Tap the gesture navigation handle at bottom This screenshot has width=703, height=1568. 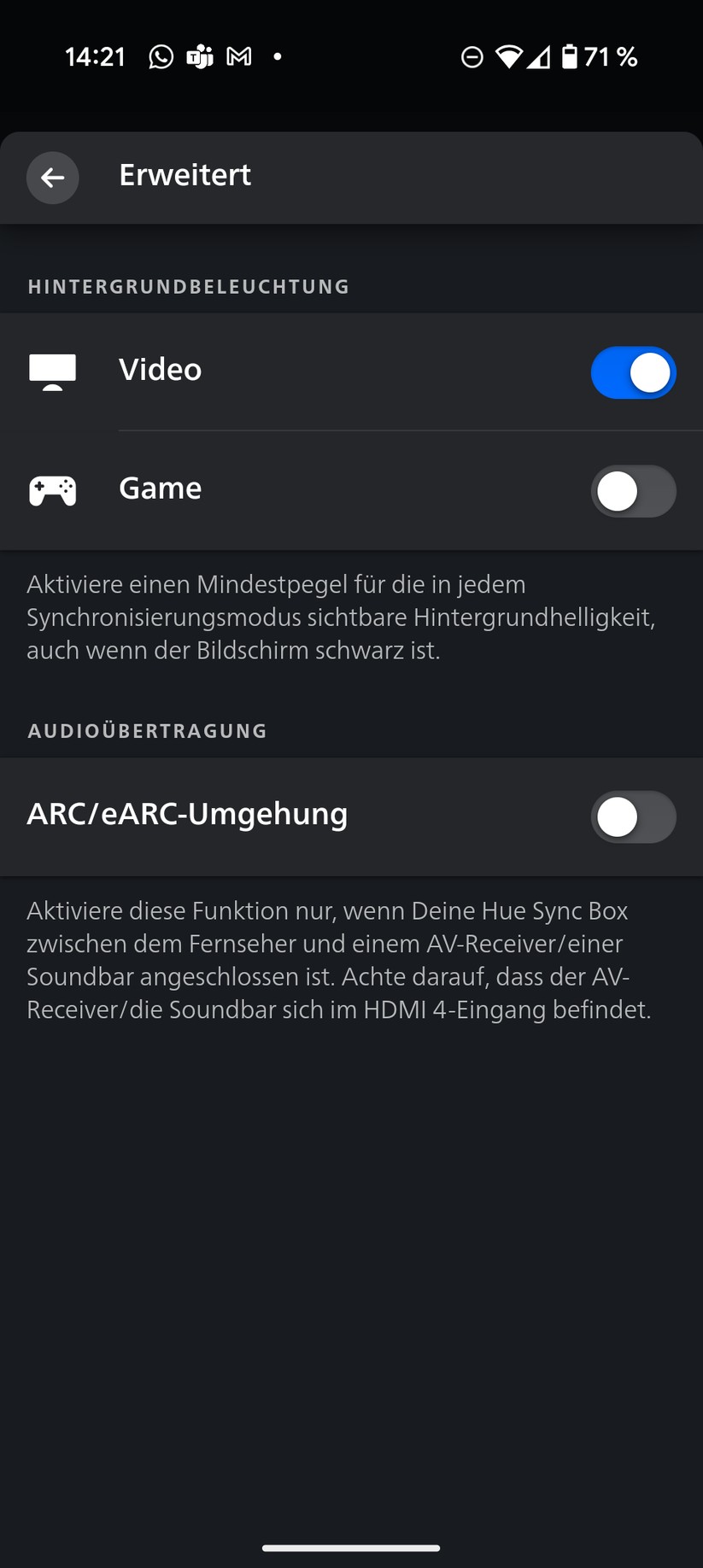coord(351,1547)
